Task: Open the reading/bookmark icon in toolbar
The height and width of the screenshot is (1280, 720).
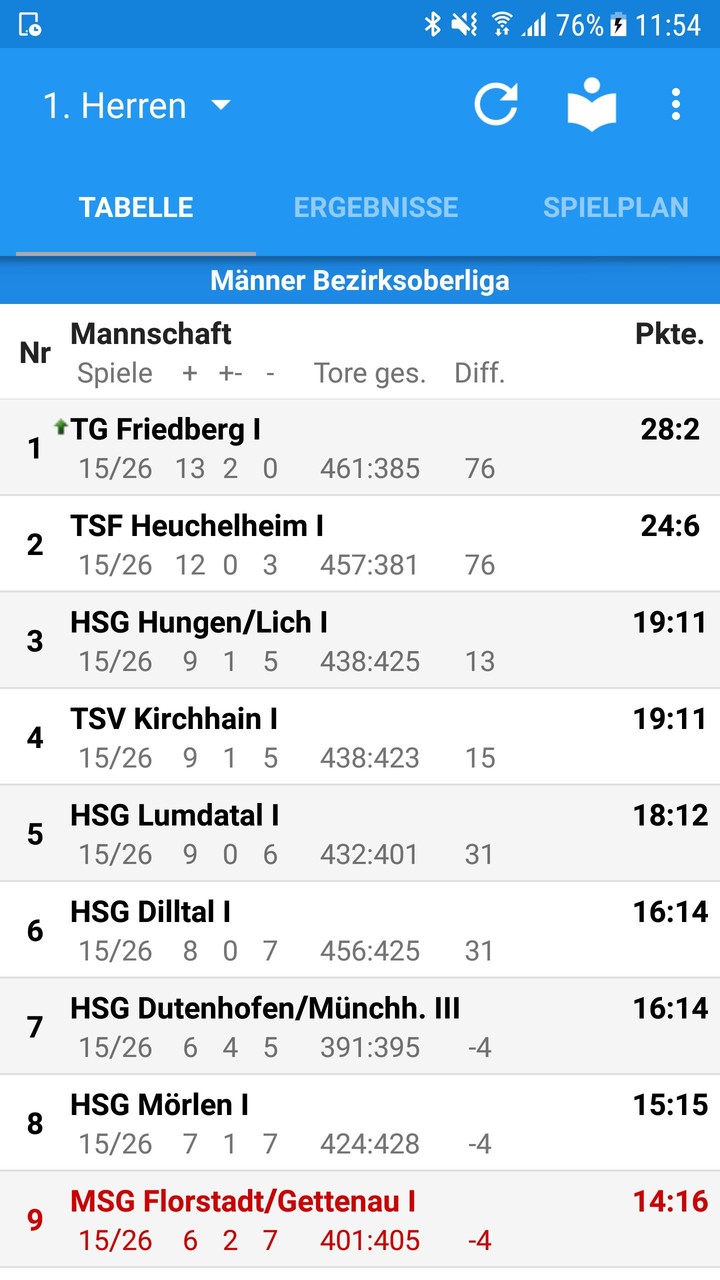Action: (590, 103)
